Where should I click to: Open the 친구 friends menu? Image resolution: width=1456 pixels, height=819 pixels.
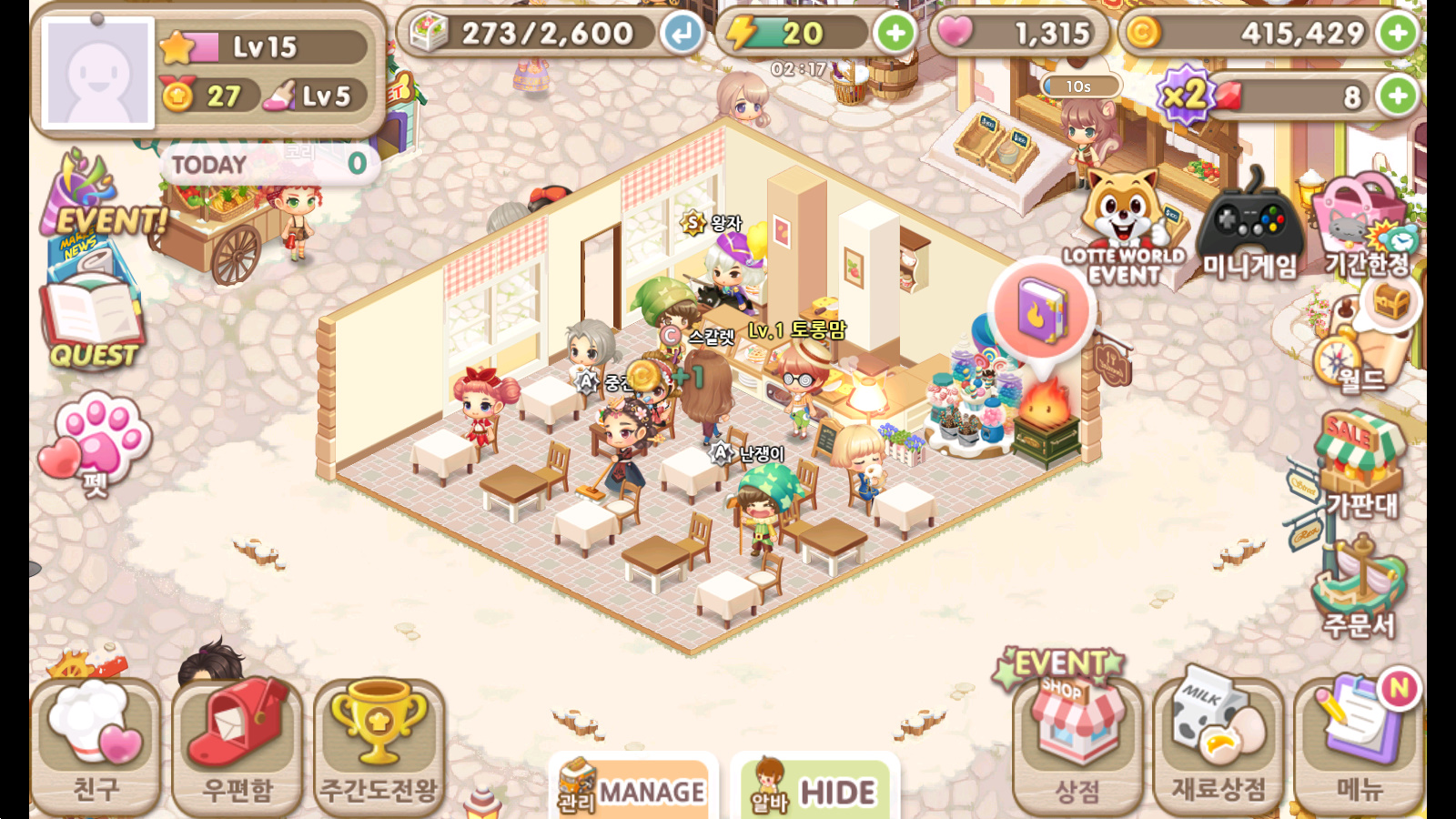pyautogui.click(x=96, y=746)
